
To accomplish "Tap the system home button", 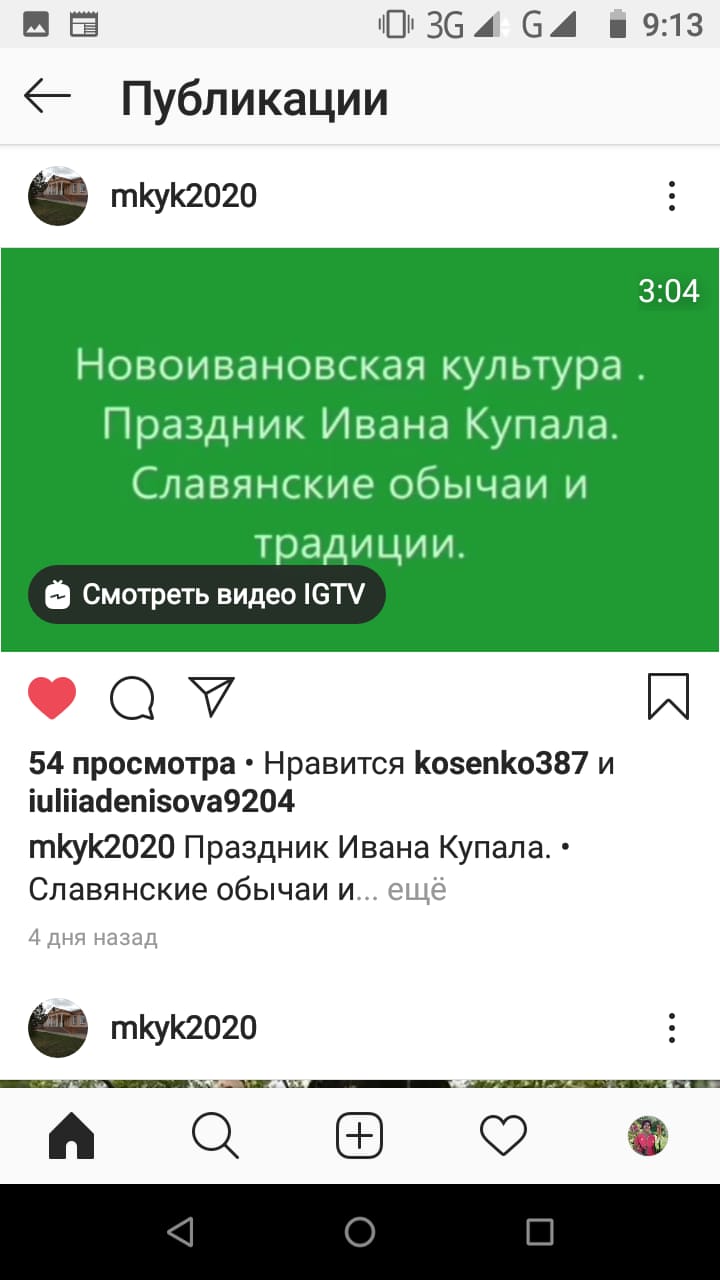I will tap(360, 1232).
